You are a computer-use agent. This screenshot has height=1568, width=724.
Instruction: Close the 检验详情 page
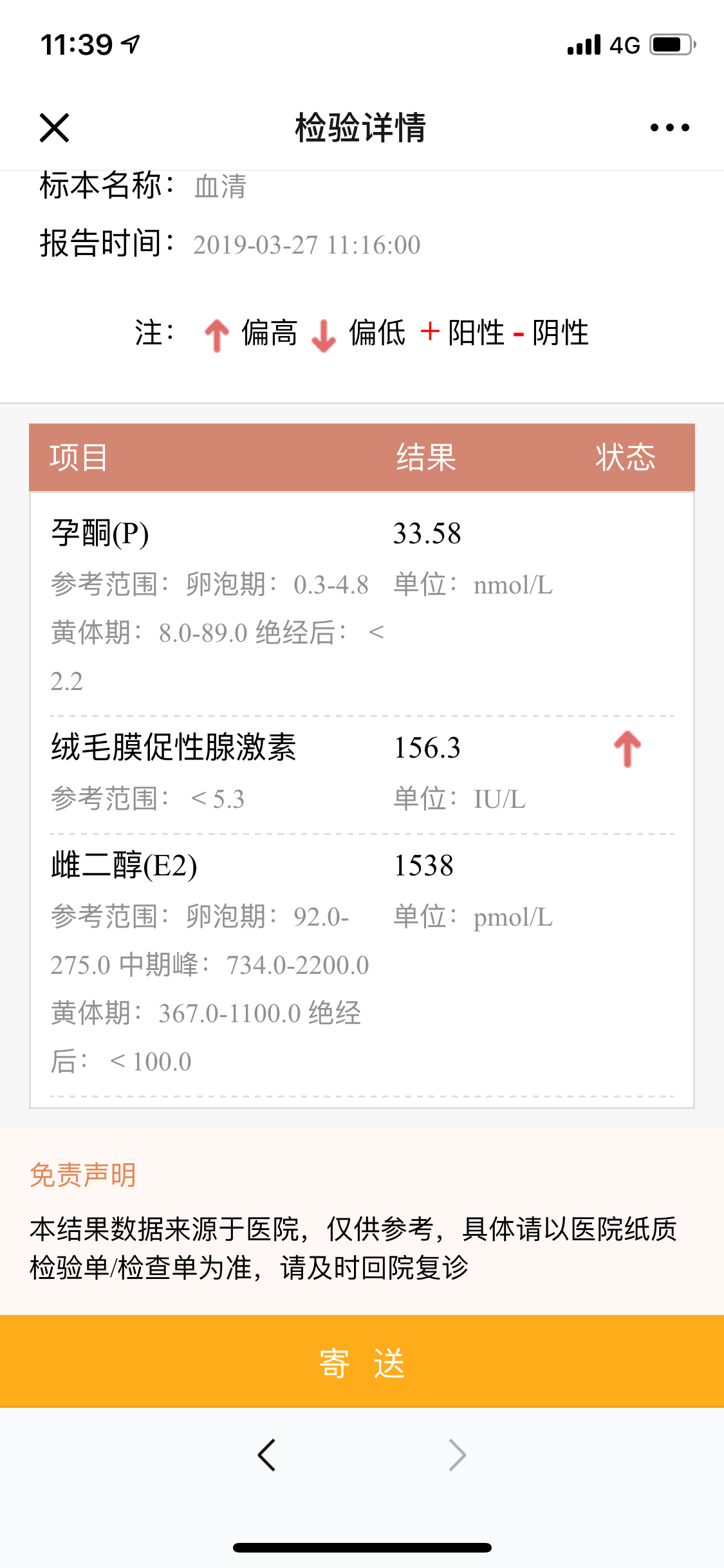coord(54,127)
